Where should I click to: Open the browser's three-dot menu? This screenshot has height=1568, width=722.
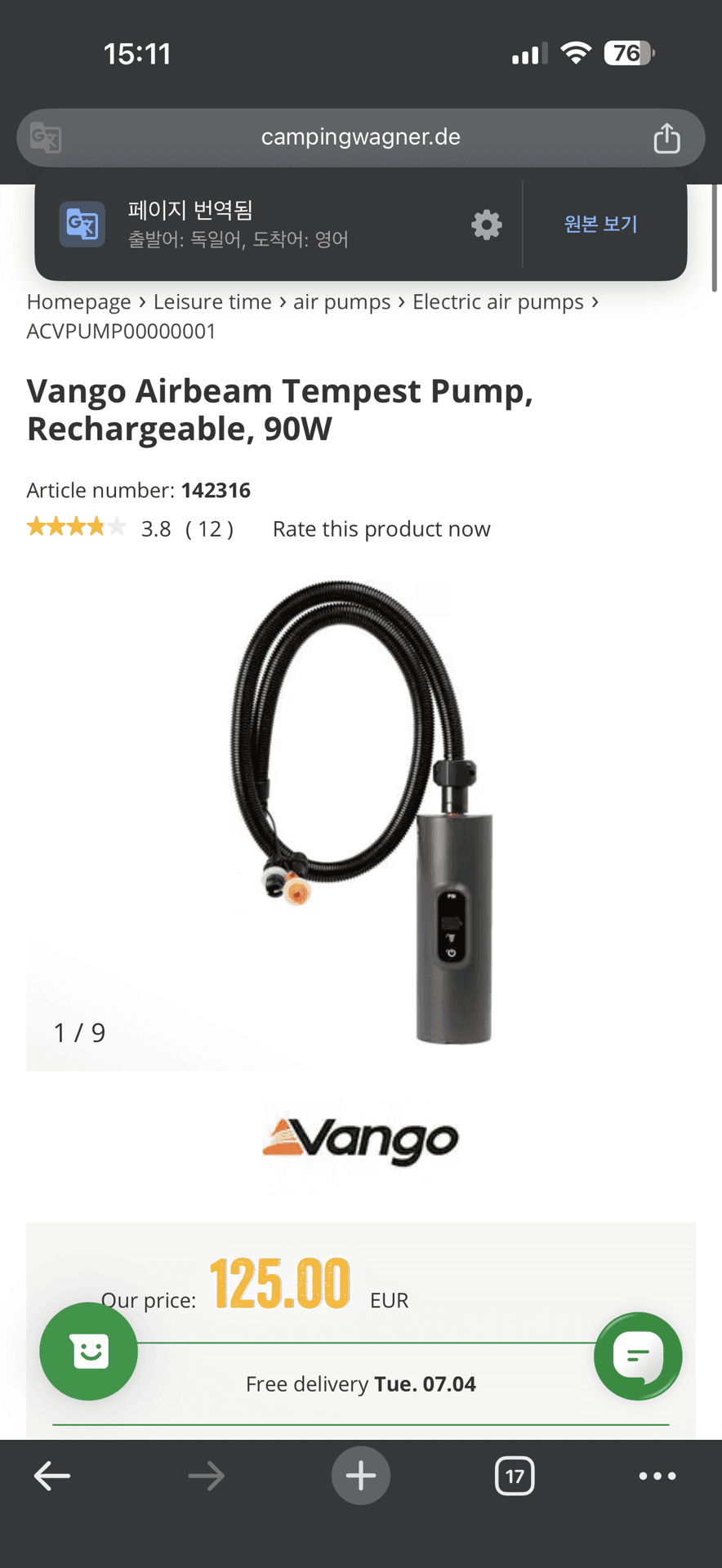pos(657,1476)
